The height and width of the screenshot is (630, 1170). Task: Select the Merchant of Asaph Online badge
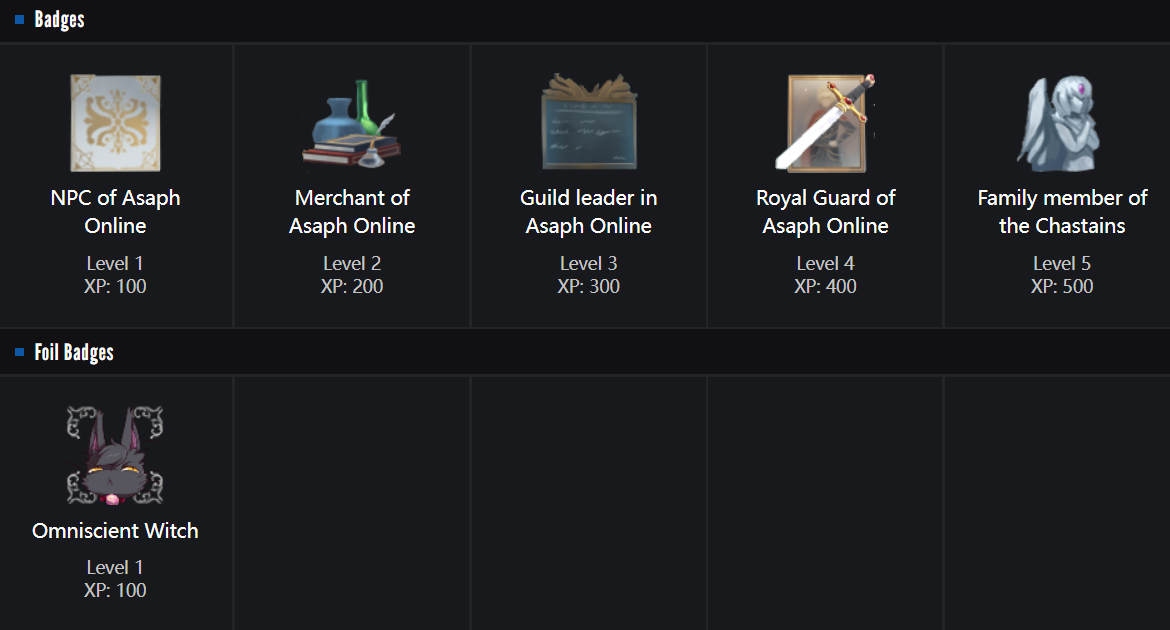coord(352,123)
